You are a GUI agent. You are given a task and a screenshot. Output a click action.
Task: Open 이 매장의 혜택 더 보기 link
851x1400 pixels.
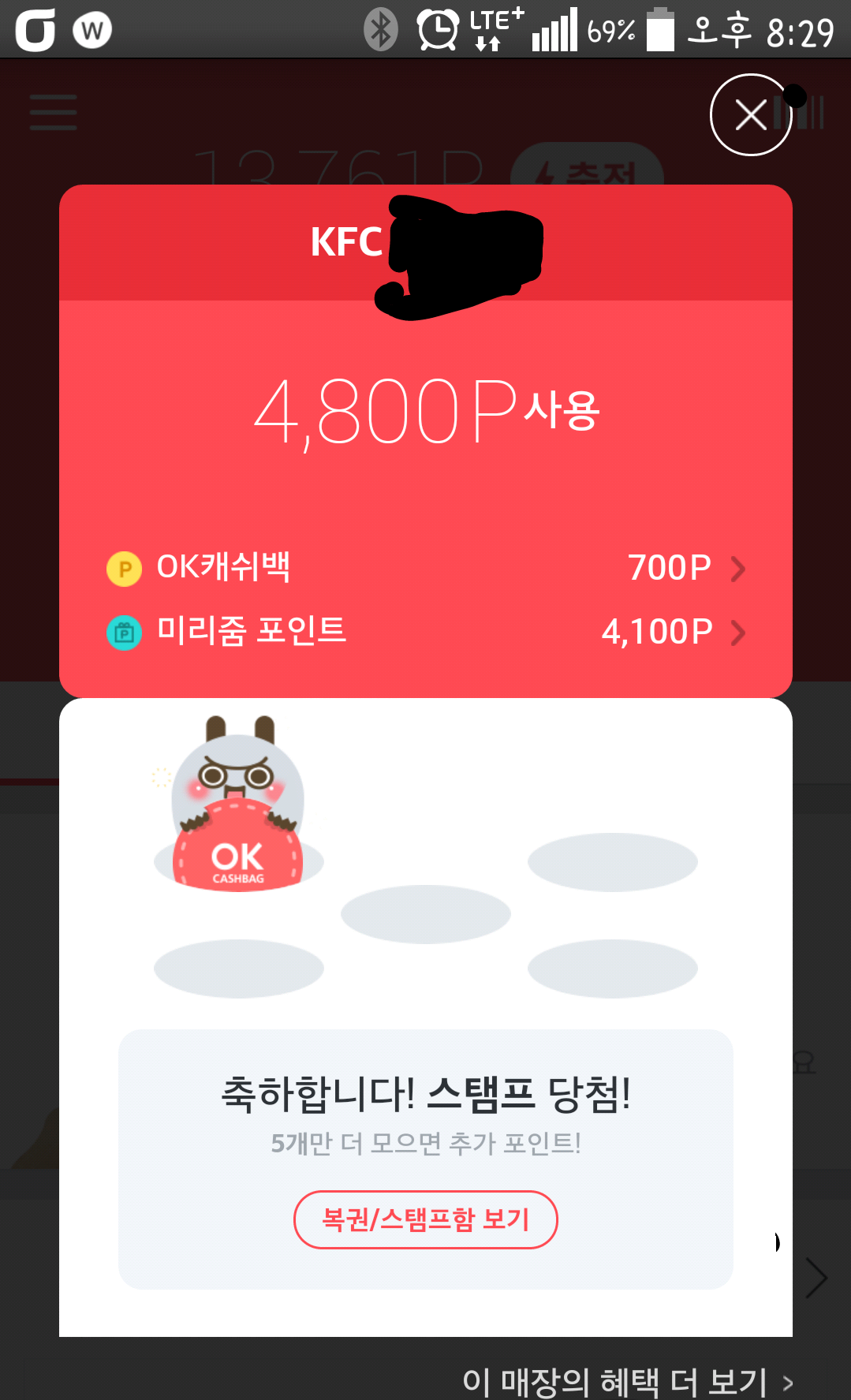click(627, 1380)
